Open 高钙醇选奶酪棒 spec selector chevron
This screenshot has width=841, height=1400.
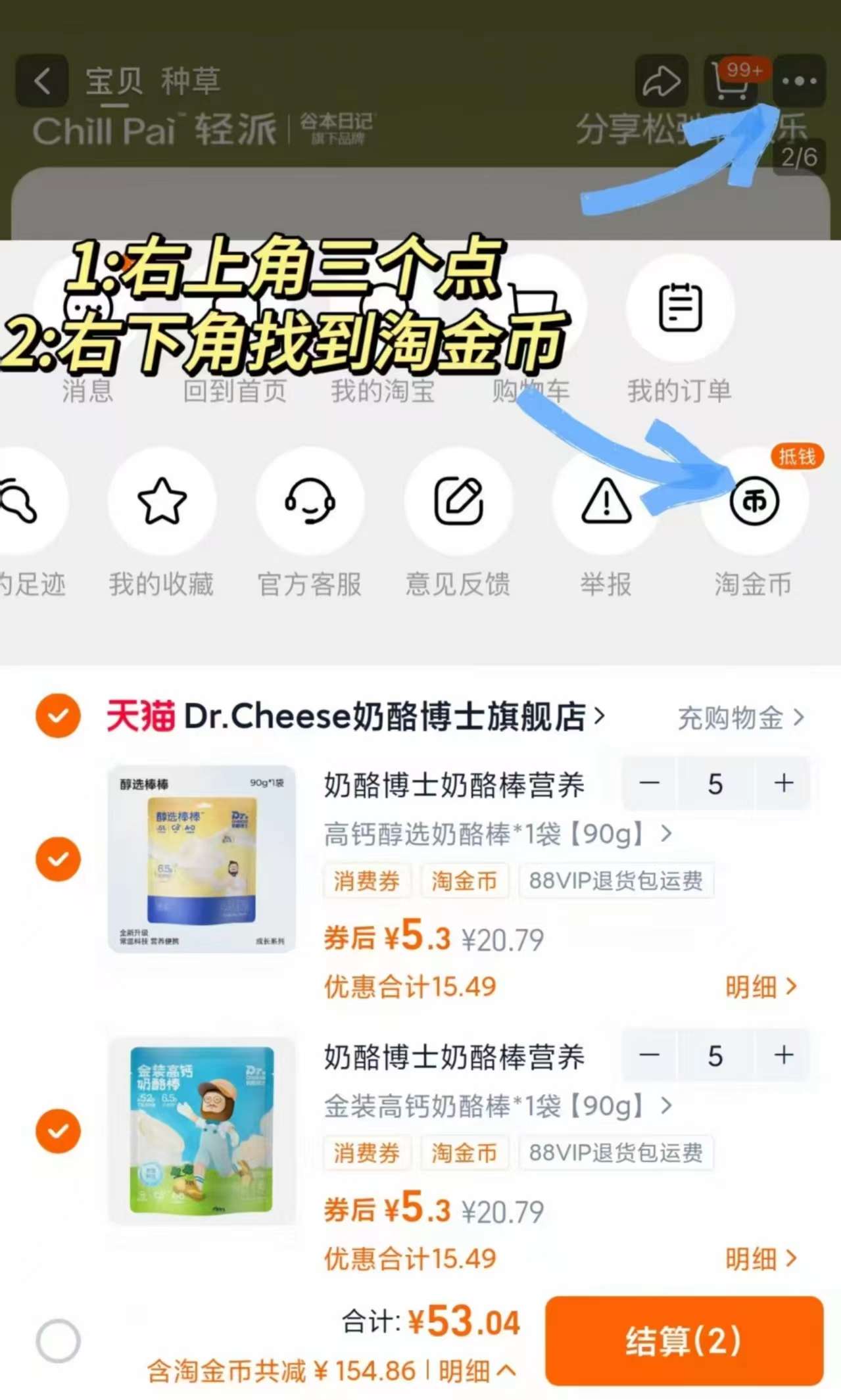pyautogui.click(x=667, y=834)
